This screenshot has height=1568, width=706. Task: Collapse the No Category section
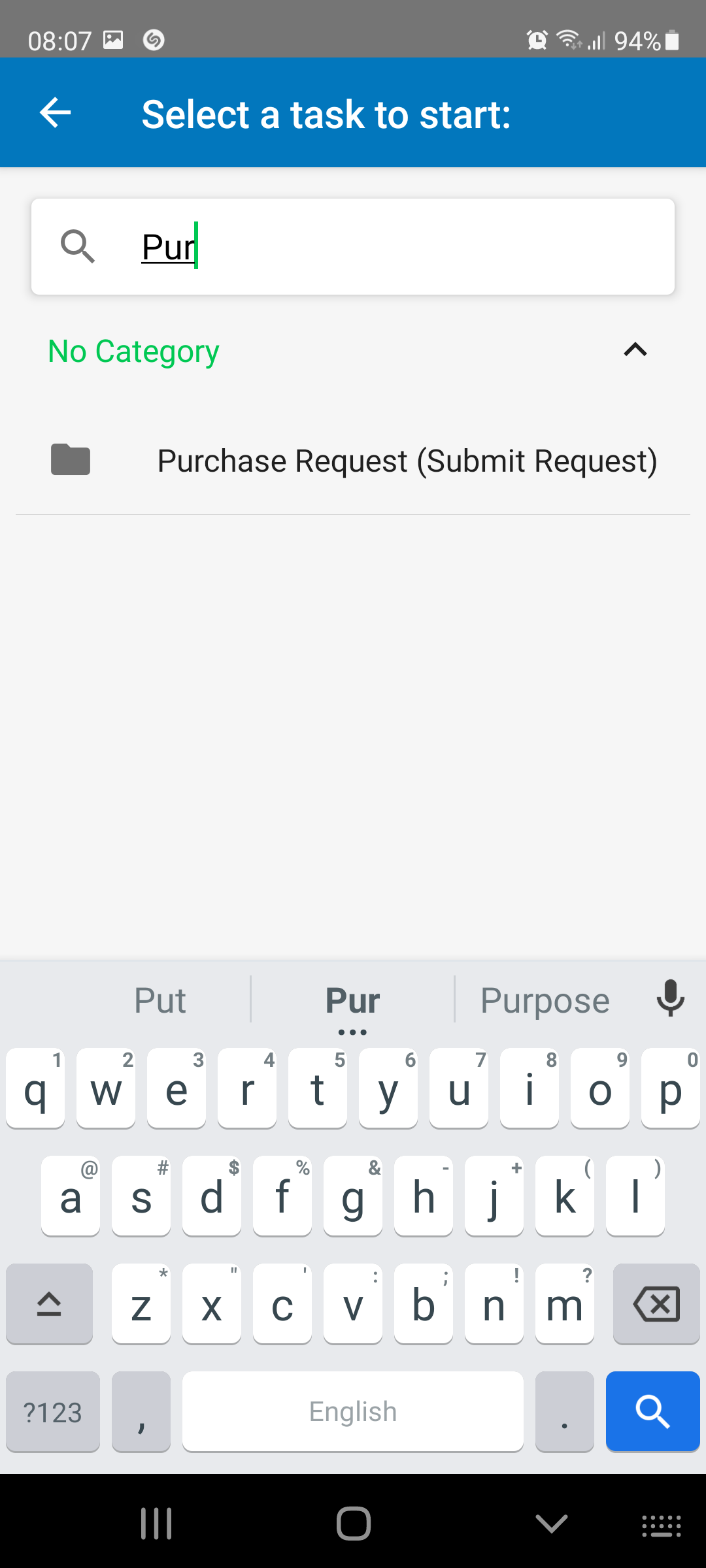[x=635, y=350]
